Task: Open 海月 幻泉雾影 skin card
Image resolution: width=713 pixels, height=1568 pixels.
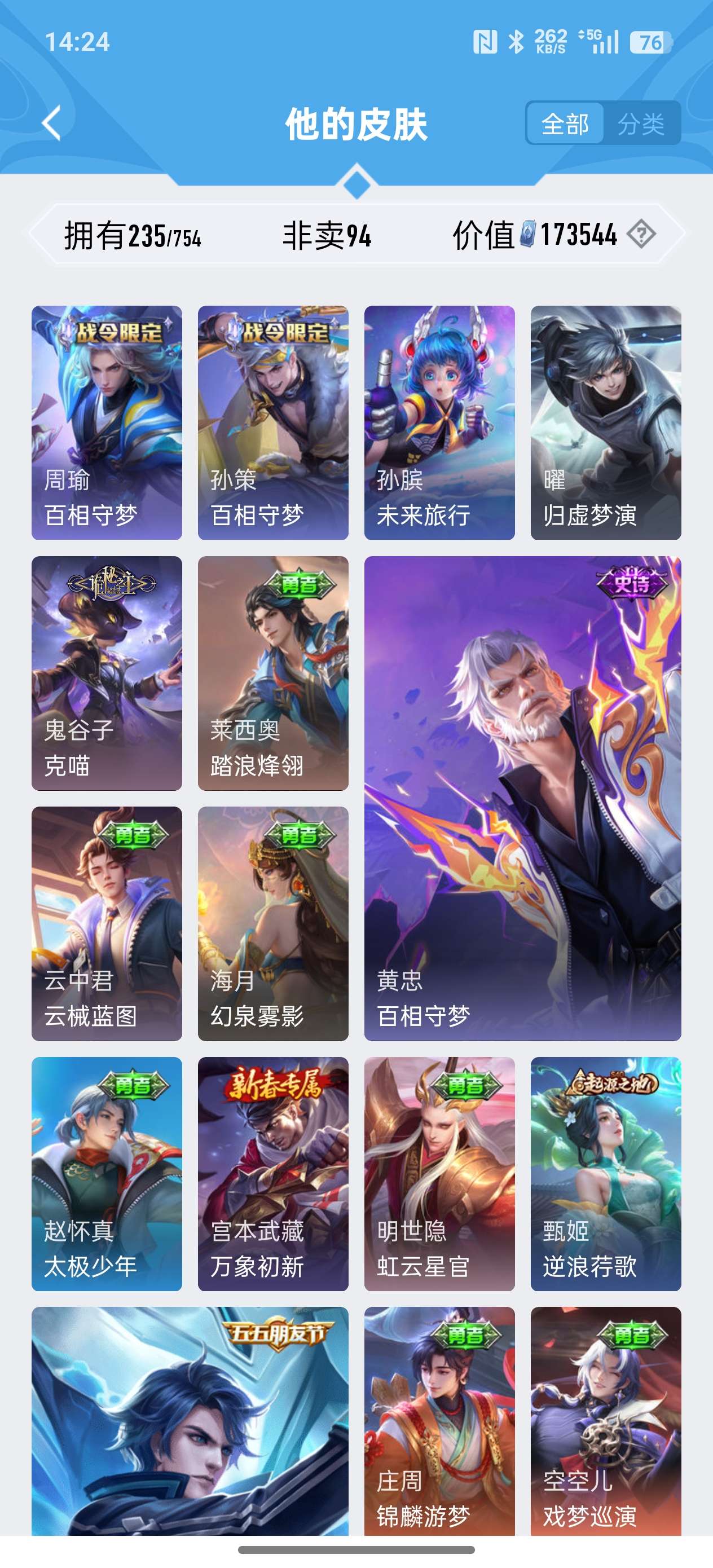Action: pyautogui.click(x=273, y=923)
